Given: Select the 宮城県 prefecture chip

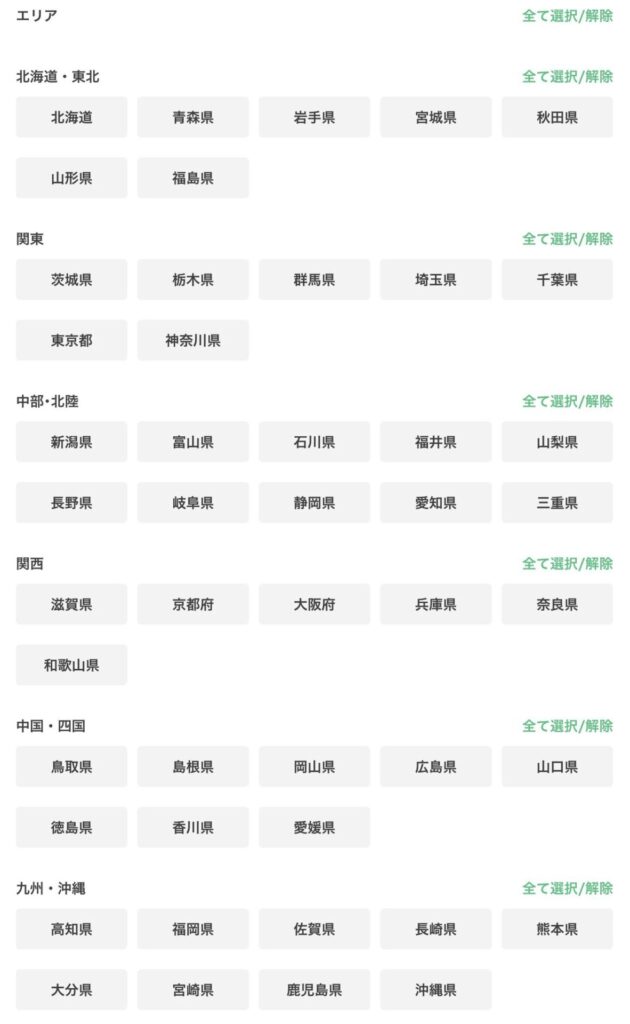Looking at the screenshot, I should tap(435, 117).
